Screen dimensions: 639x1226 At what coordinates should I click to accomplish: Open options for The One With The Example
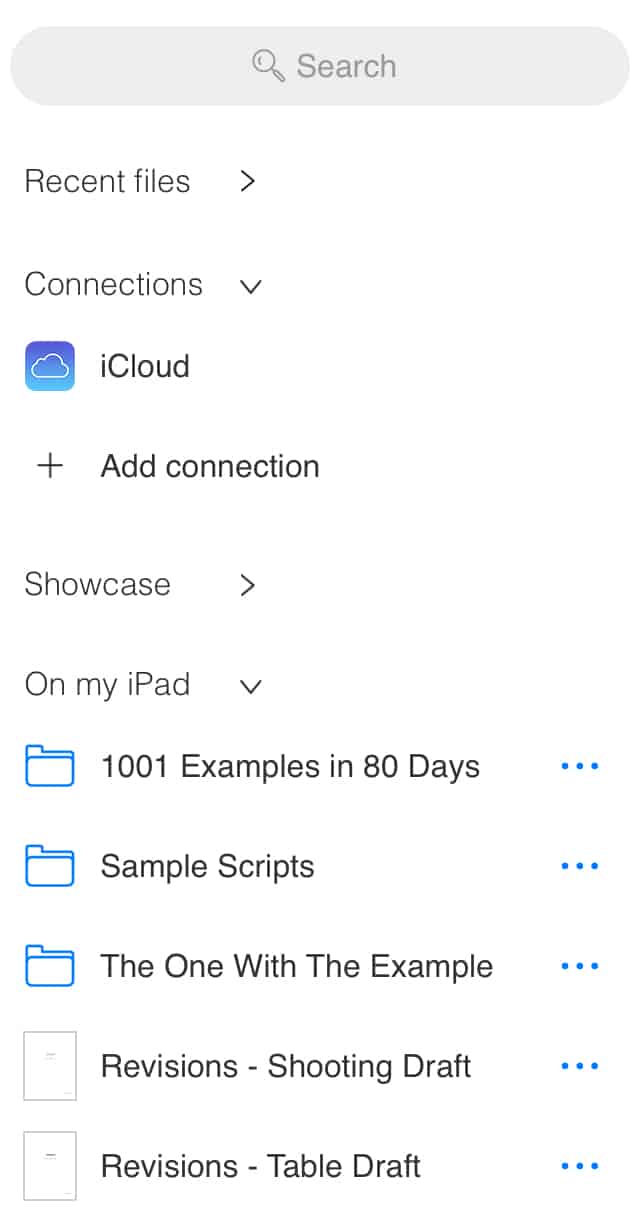coord(580,966)
